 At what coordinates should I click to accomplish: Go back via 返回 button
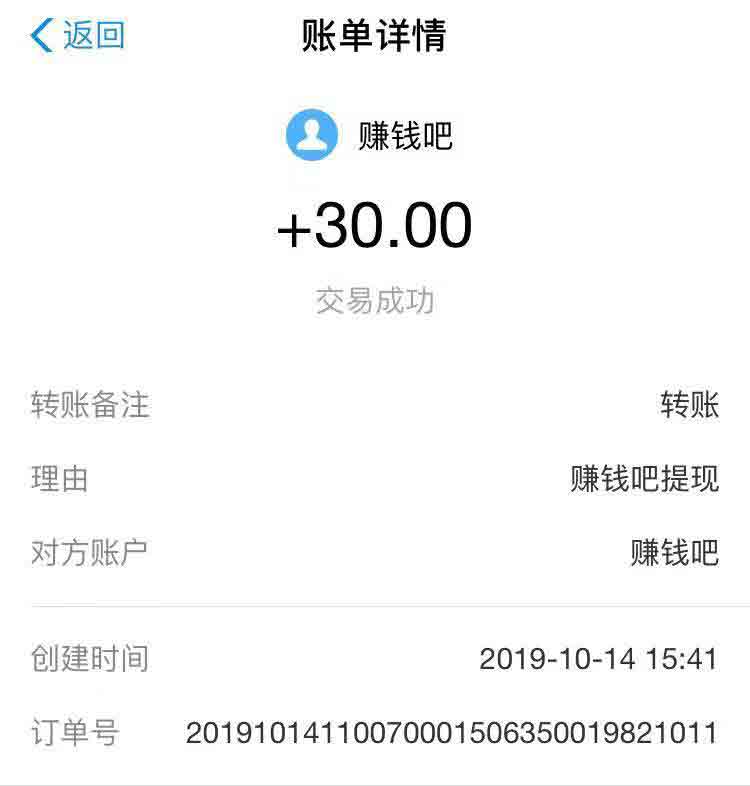click(78, 36)
